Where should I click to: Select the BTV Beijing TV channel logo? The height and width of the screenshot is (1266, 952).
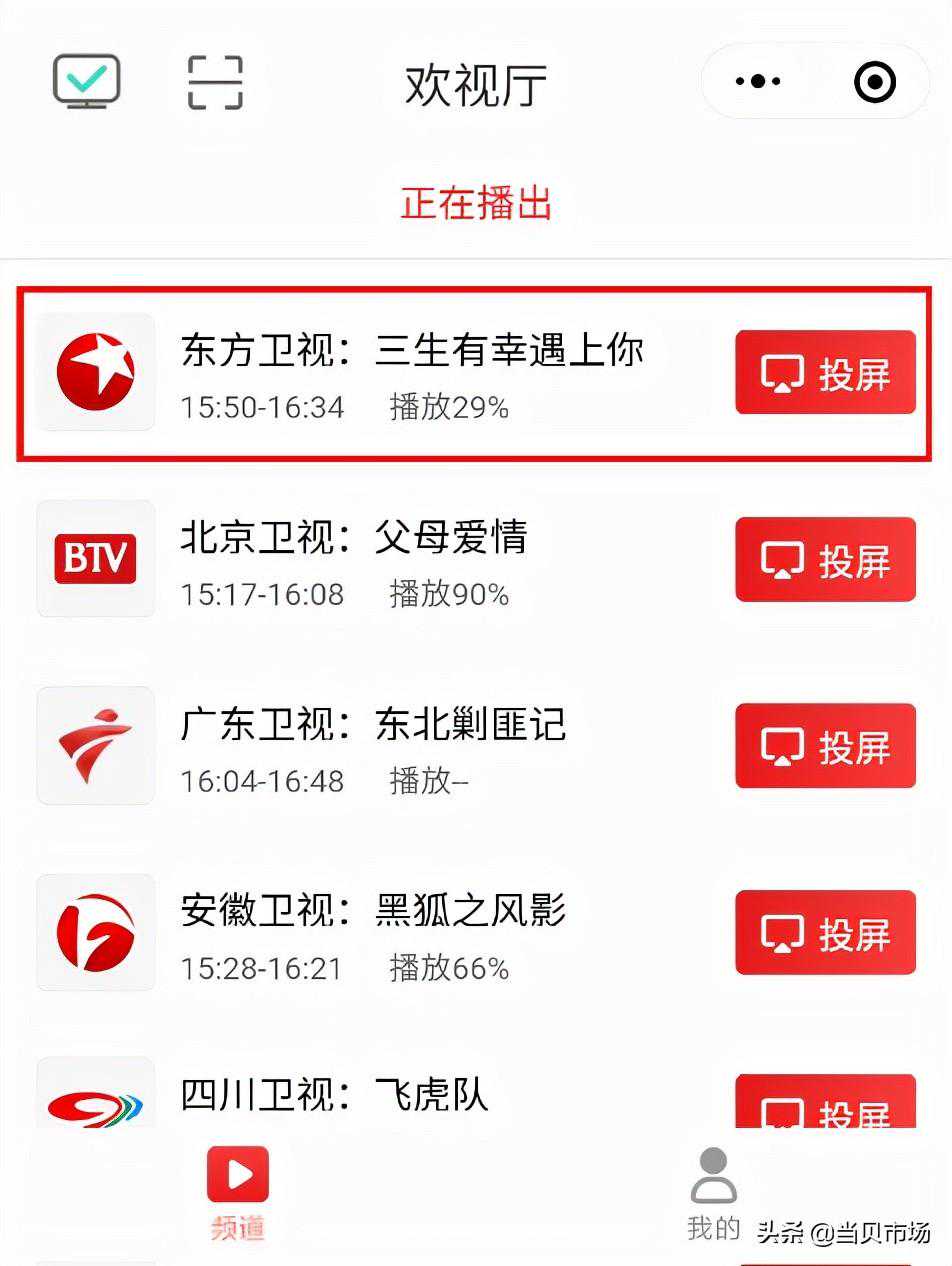(x=94, y=559)
